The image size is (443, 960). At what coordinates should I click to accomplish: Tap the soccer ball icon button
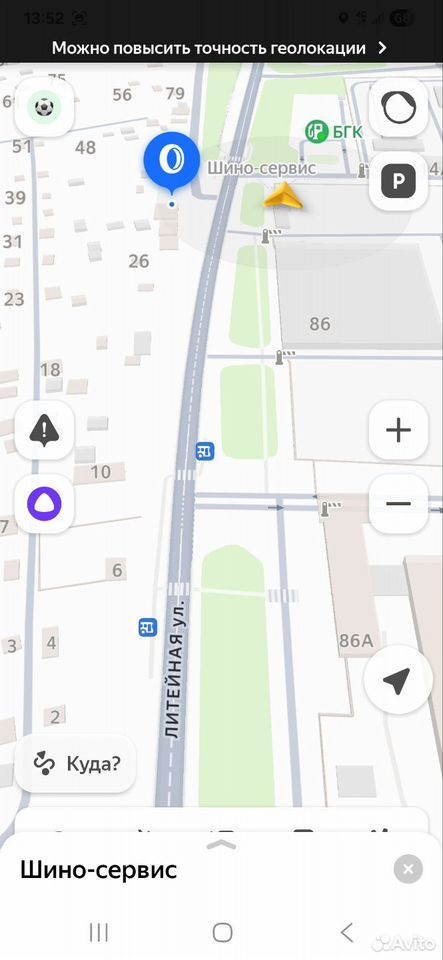[x=44, y=108]
